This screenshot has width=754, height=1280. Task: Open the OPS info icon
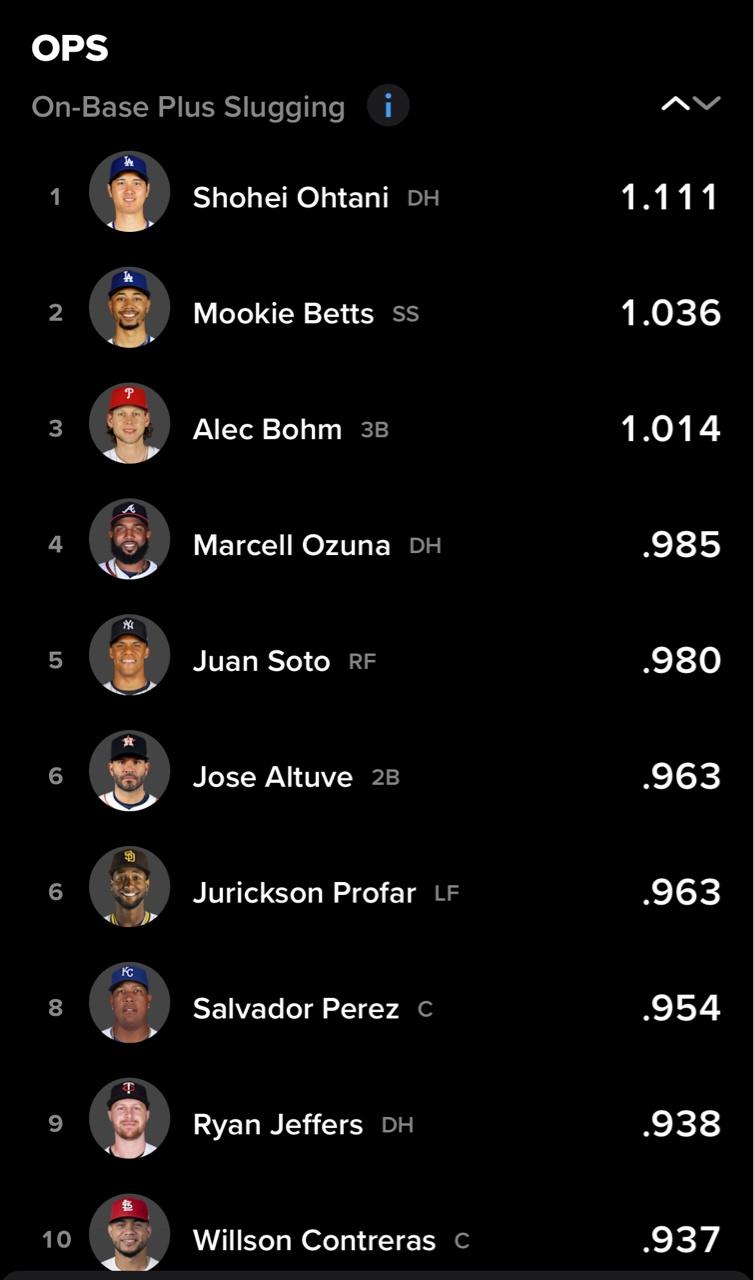pos(388,105)
